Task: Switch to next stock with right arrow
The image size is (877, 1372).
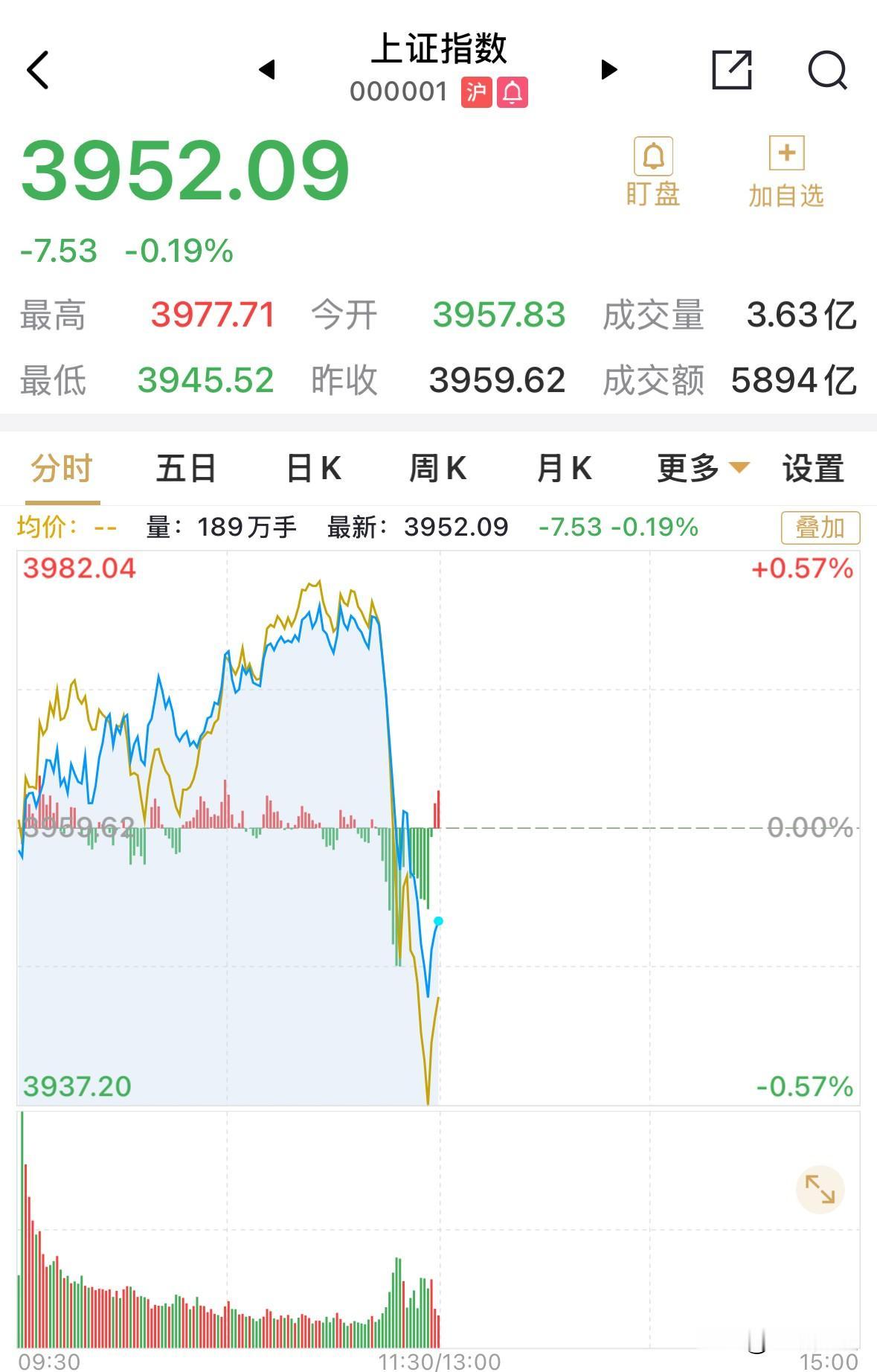Action: tap(608, 69)
